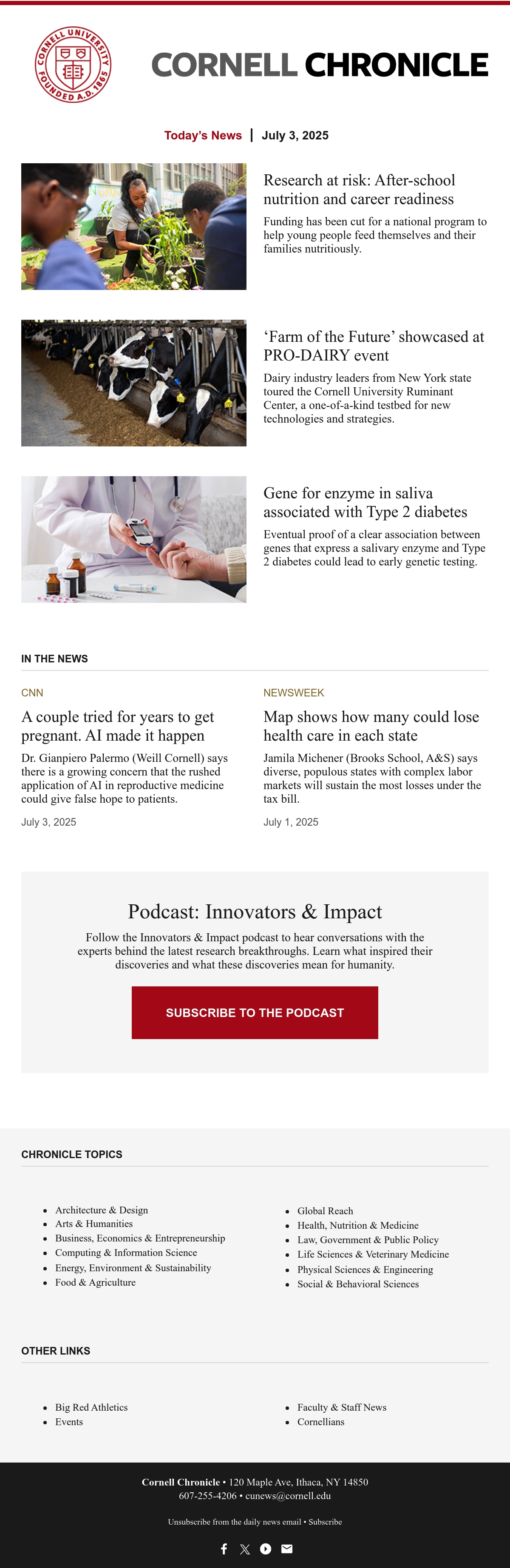Open Food & Agriculture topic
The width and height of the screenshot is (510, 1568).
(x=96, y=1281)
